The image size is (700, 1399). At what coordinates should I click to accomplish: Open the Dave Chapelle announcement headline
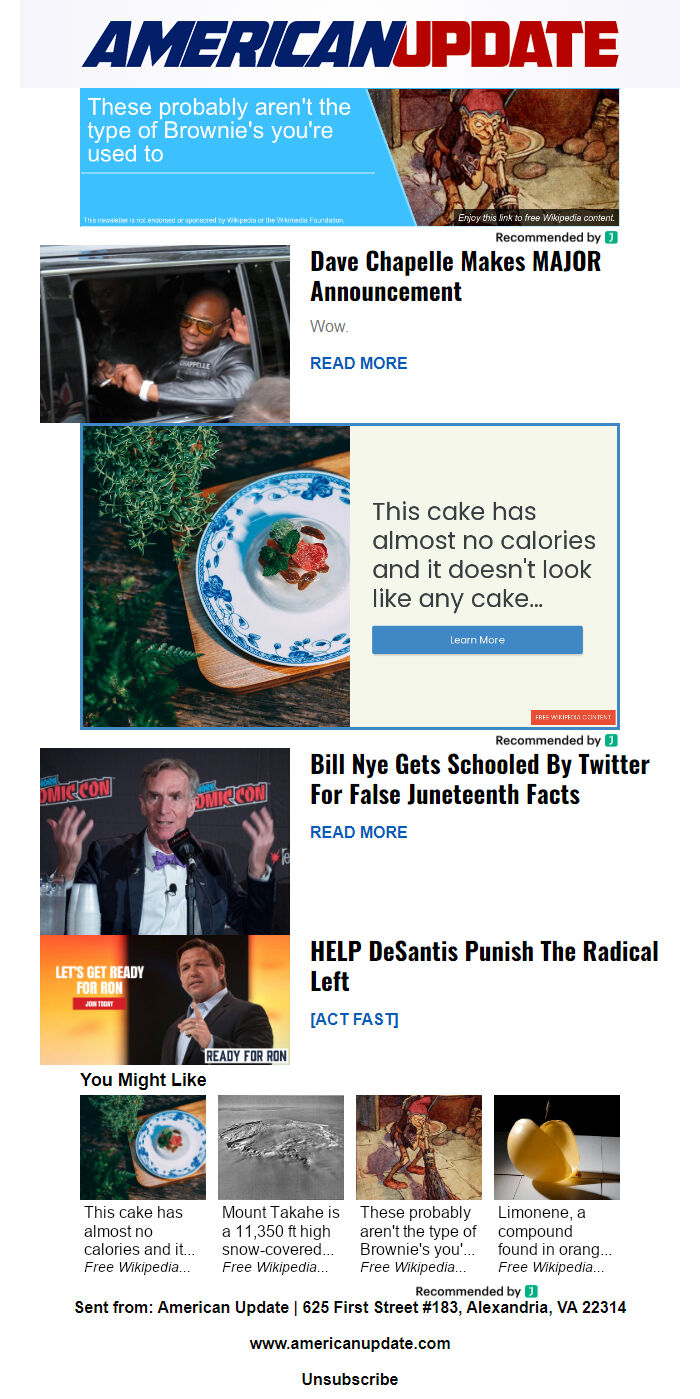coord(456,276)
